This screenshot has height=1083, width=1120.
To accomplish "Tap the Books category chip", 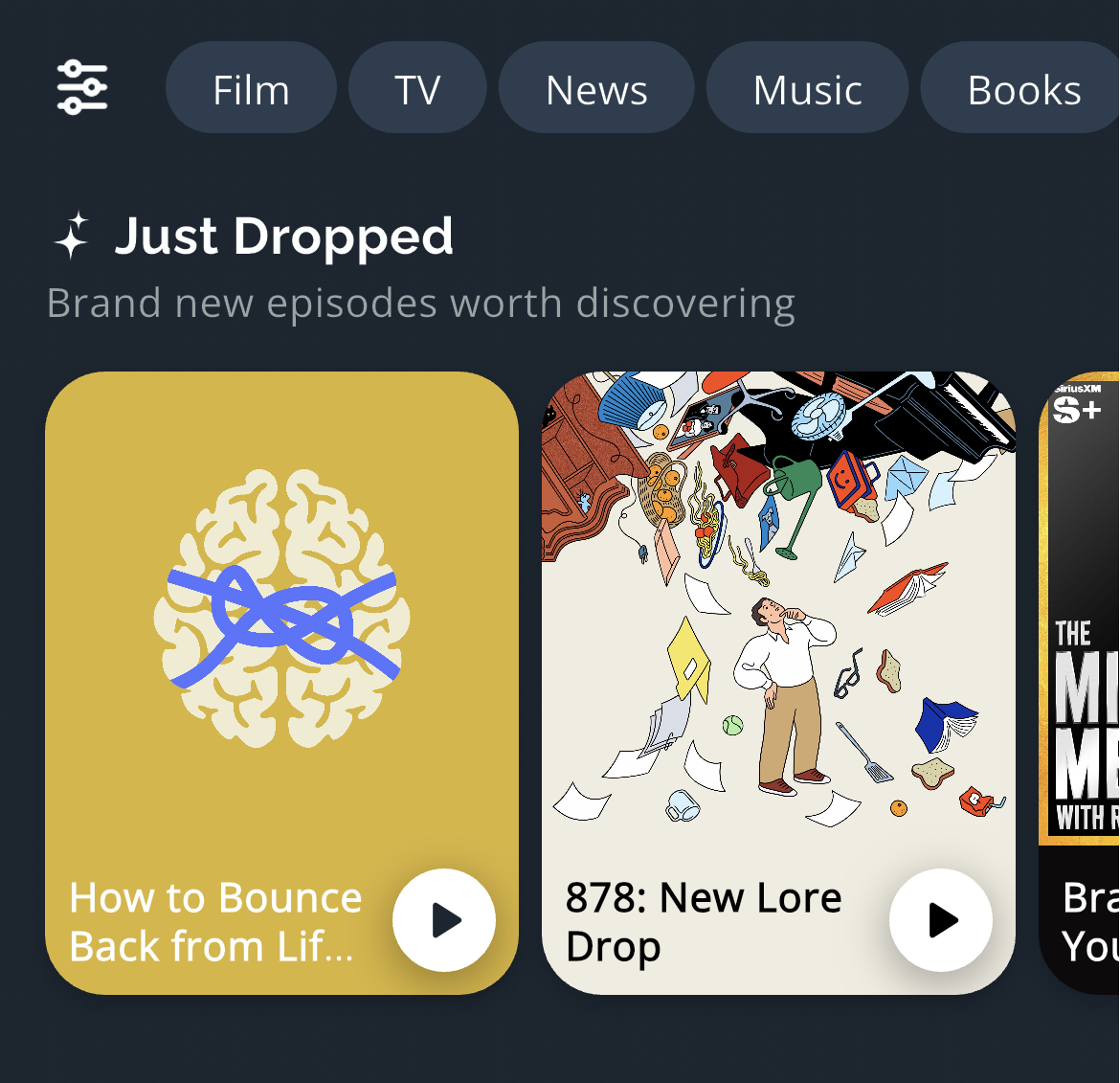I will click(x=1022, y=89).
